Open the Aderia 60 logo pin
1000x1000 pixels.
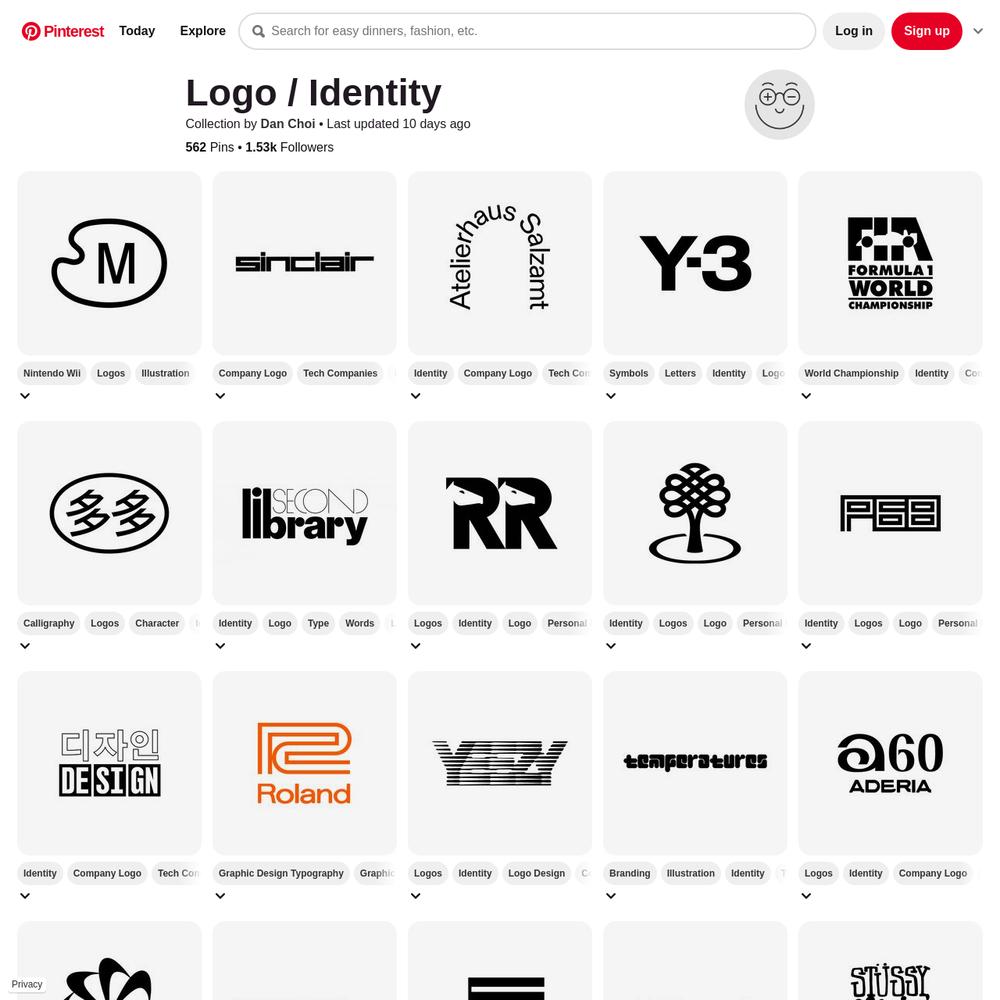click(x=890, y=763)
